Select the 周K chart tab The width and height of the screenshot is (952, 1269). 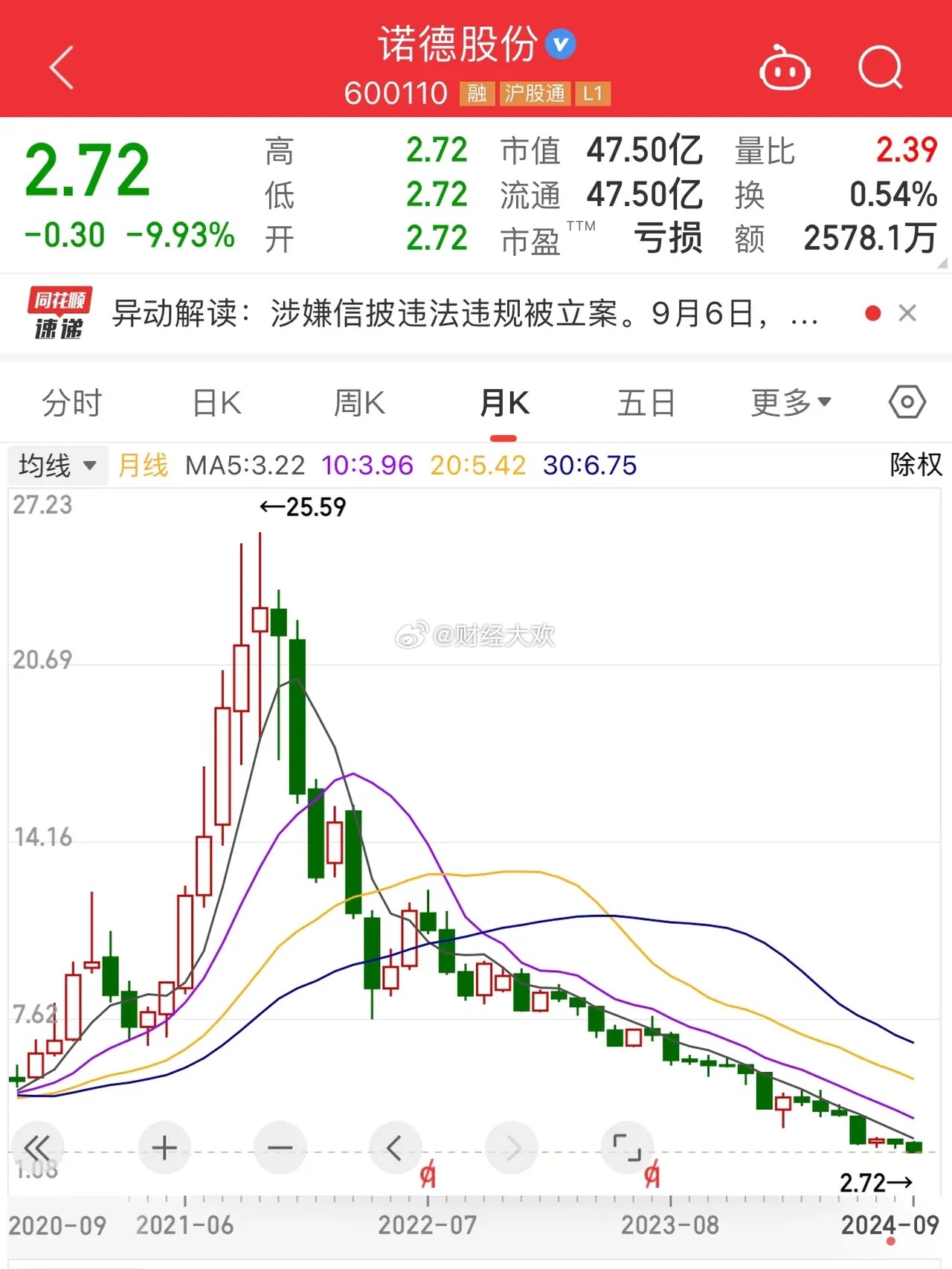coord(359,404)
